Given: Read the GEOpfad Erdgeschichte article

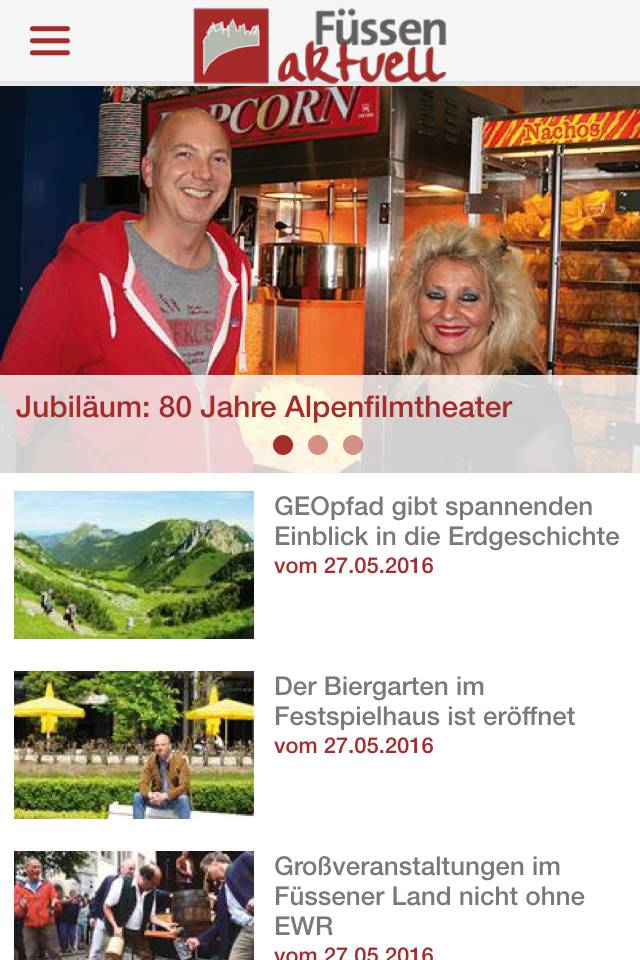Looking at the screenshot, I should (x=446, y=521).
